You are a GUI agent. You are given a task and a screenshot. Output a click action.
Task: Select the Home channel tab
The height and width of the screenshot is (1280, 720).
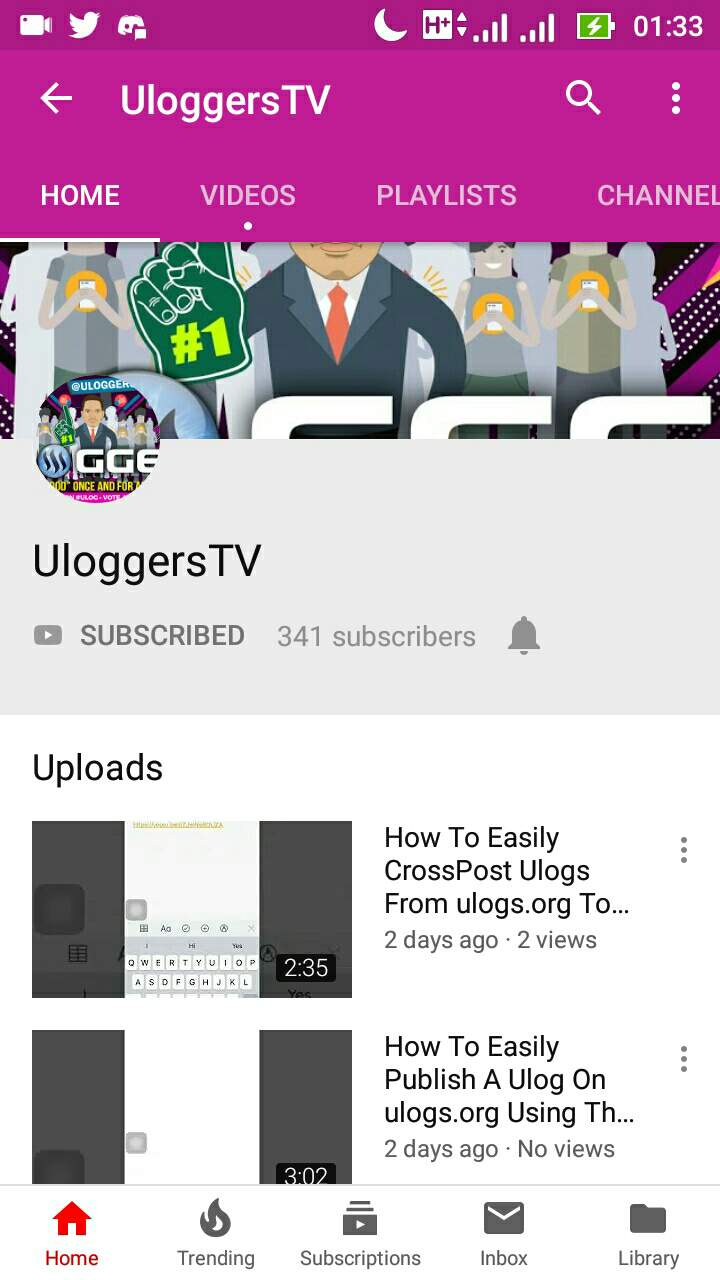click(80, 195)
